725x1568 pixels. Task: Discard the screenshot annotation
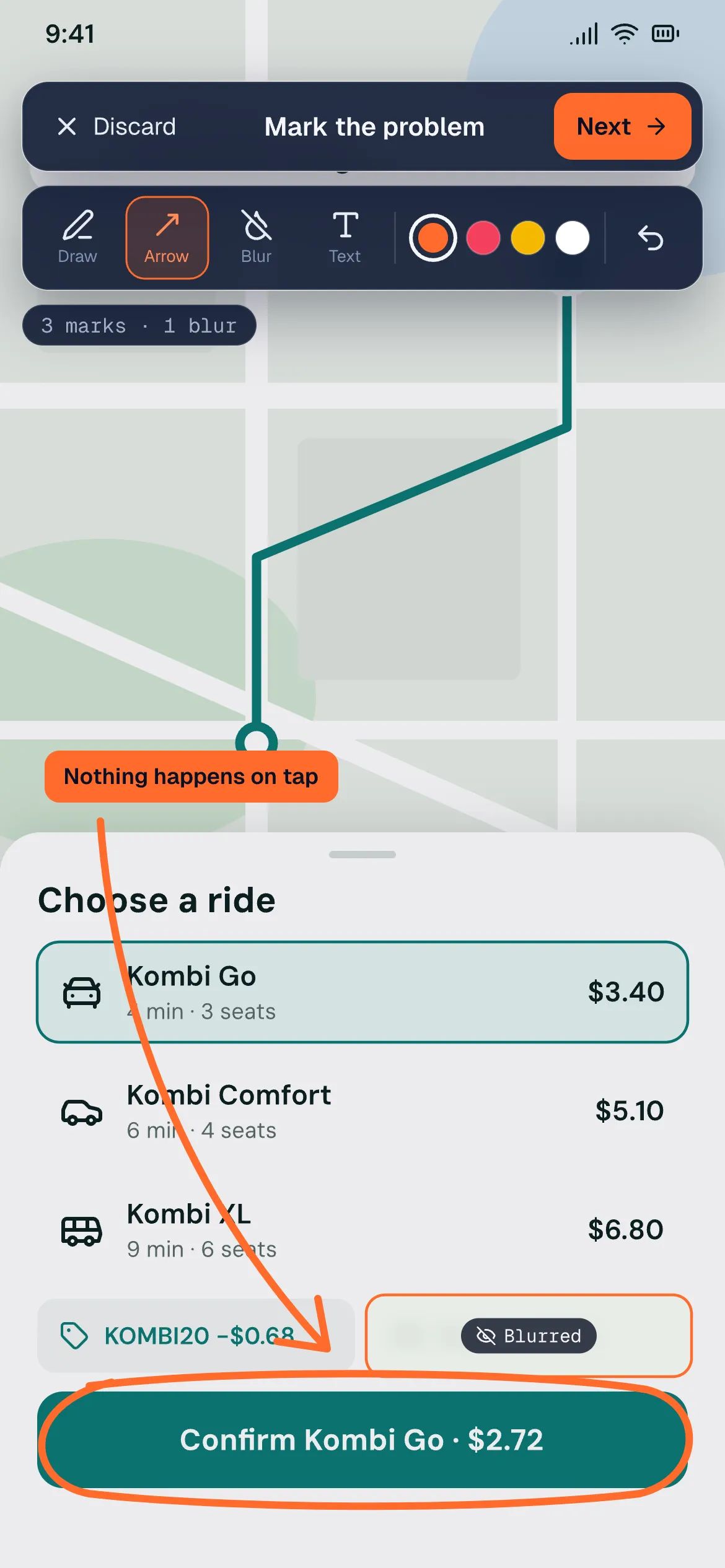116,126
